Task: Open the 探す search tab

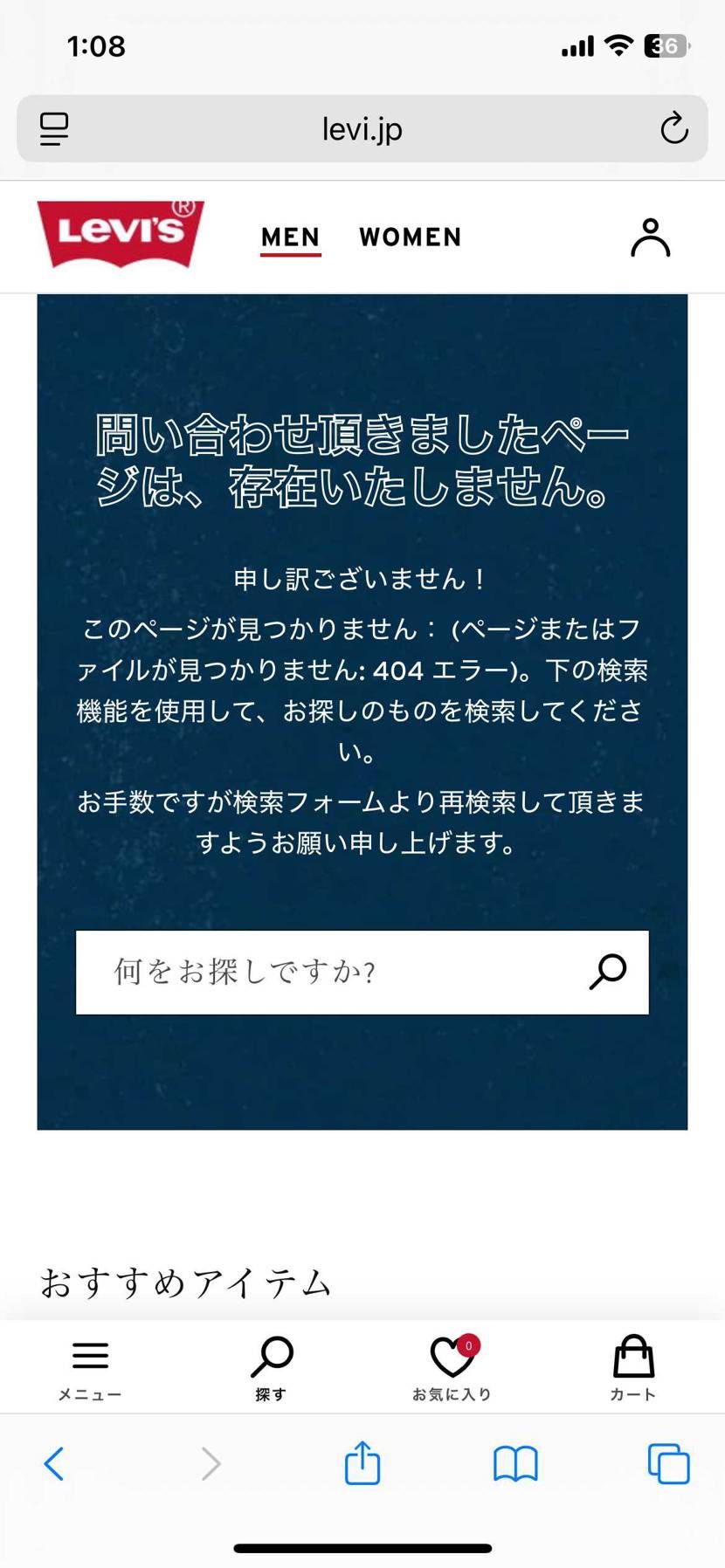Action: [x=272, y=1367]
